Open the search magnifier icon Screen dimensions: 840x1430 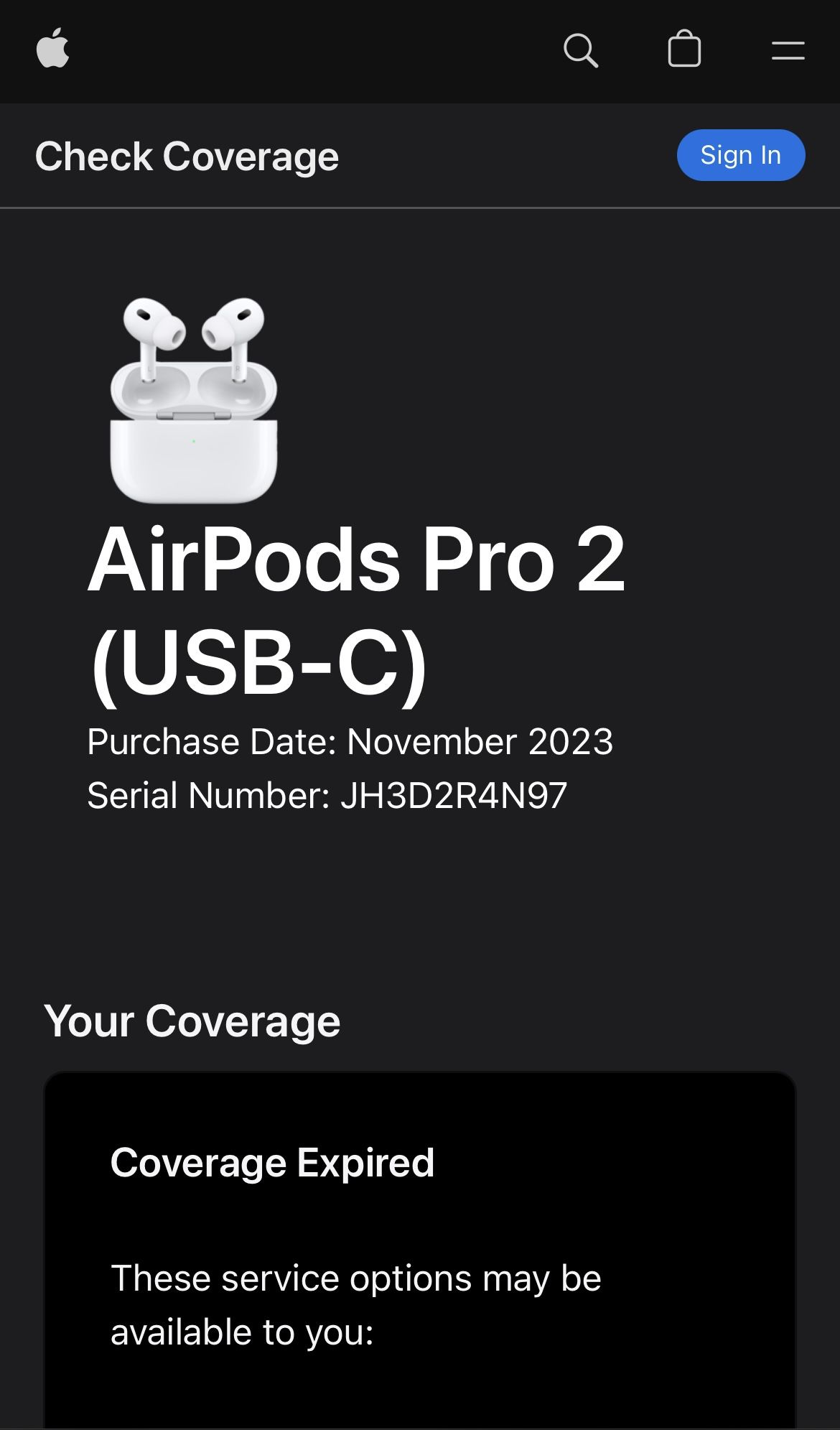tap(580, 50)
